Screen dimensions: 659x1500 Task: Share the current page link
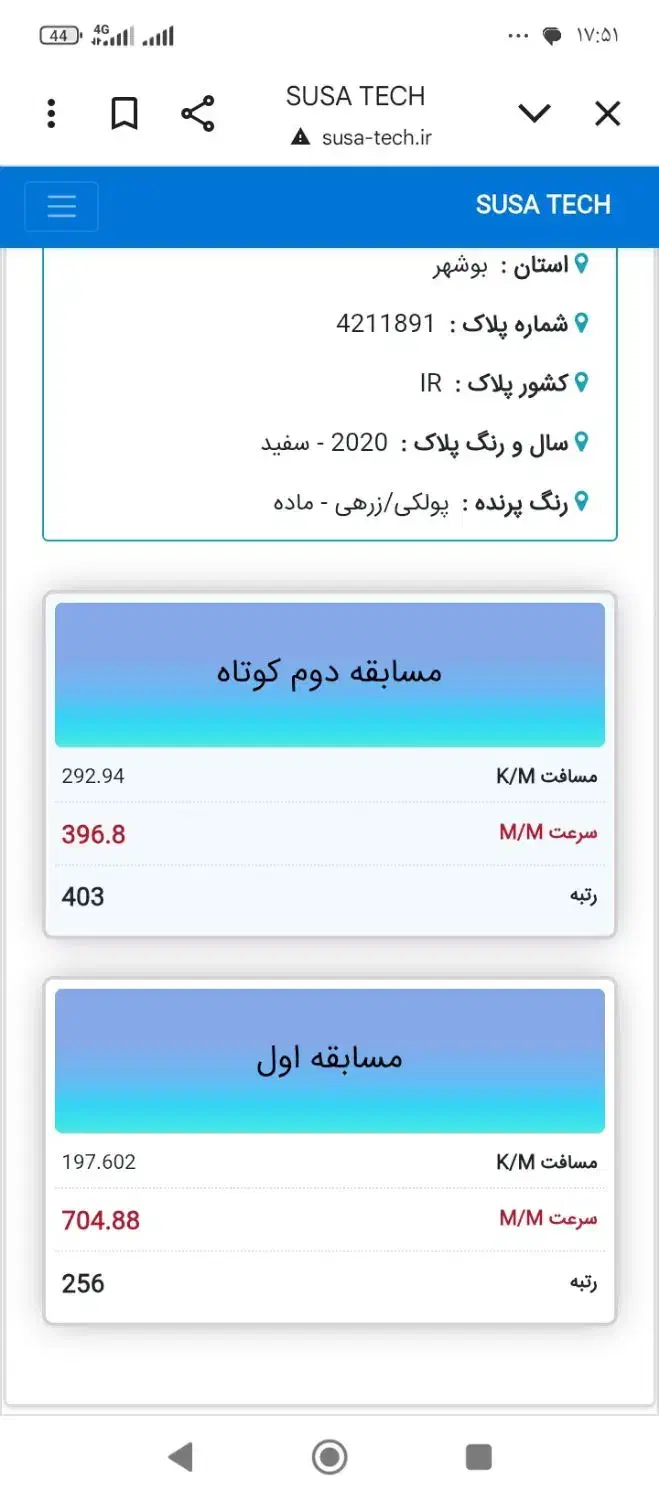[198, 114]
